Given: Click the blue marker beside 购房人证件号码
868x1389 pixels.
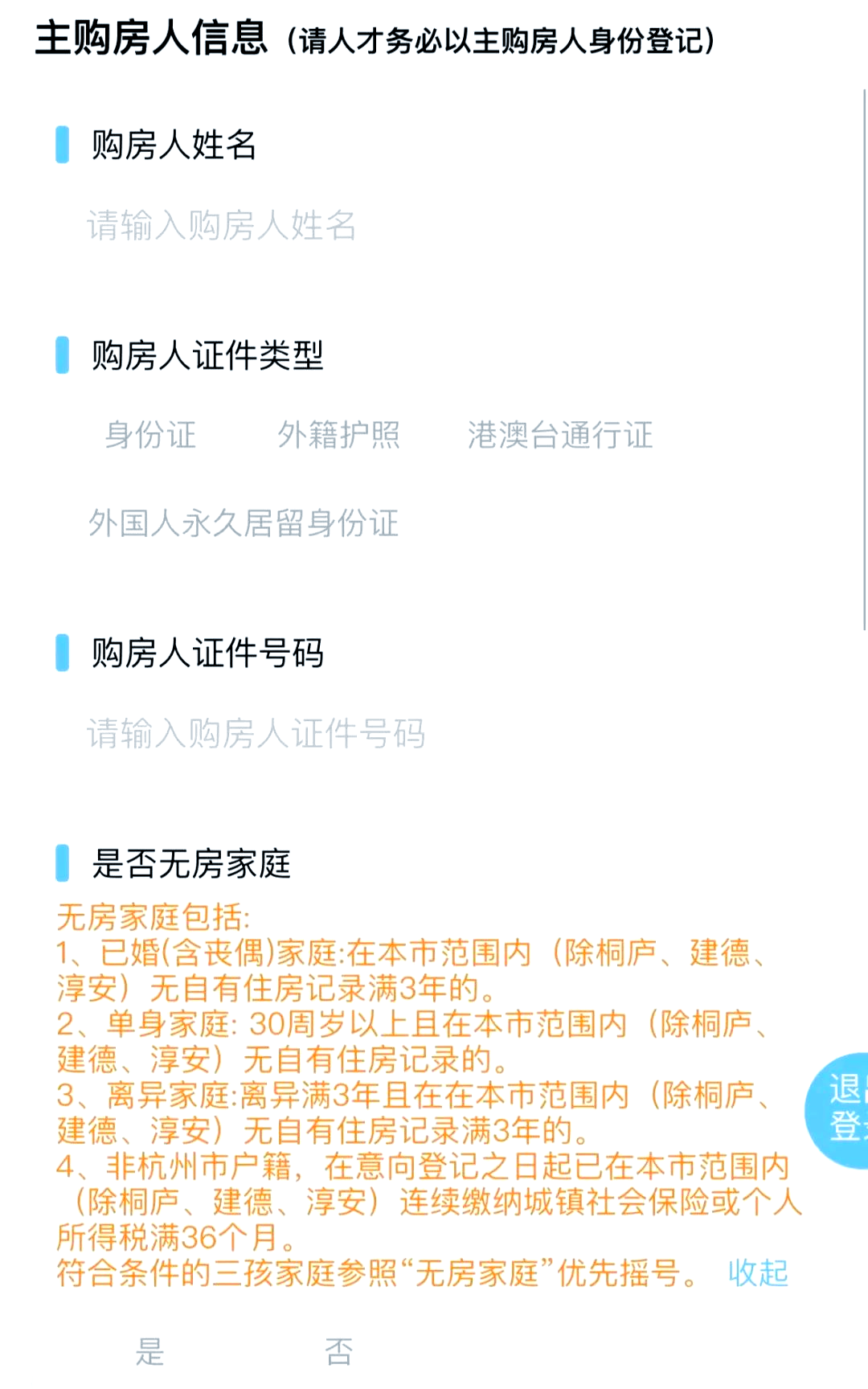Looking at the screenshot, I should pyautogui.click(x=63, y=654).
